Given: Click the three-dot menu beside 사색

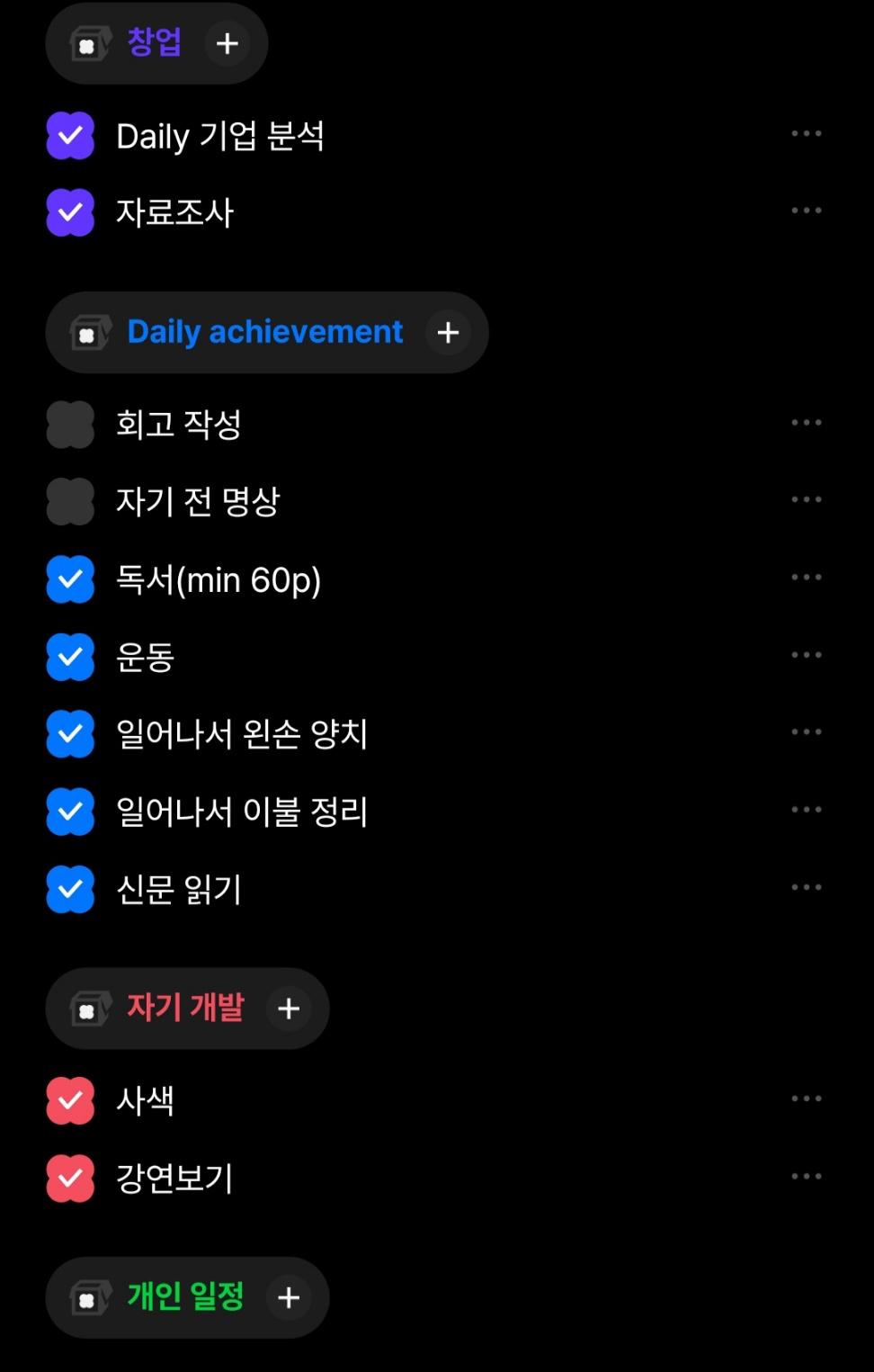Looking at the screenshot, I should [x=807, y=1098].
